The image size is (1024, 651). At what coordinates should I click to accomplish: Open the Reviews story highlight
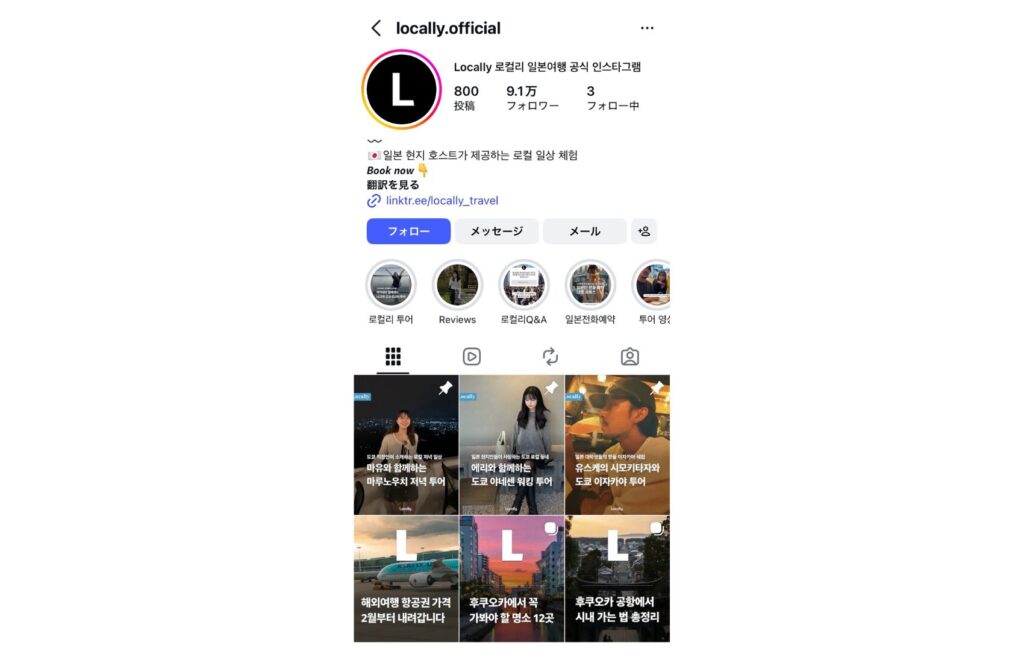coord(457,286)
